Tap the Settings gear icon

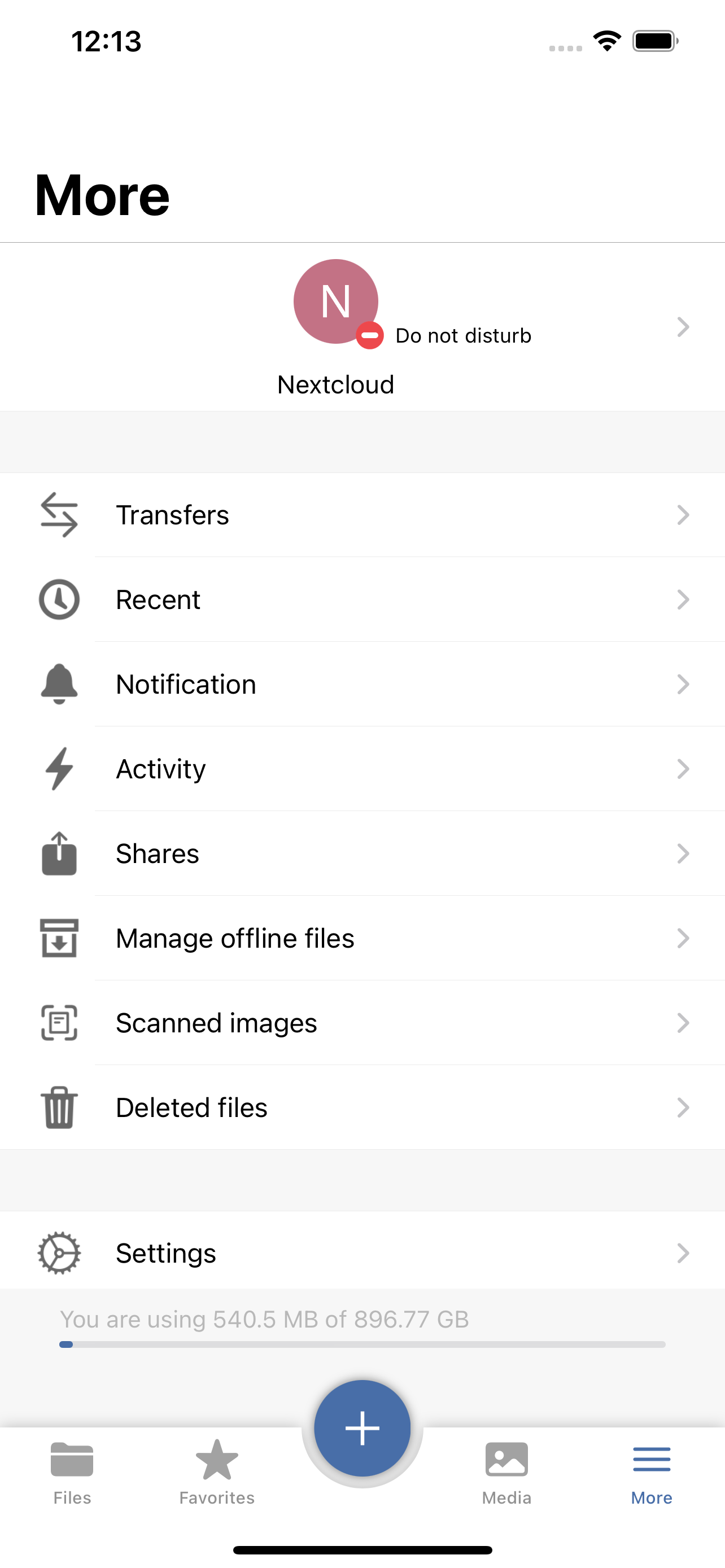point(58,1252)
